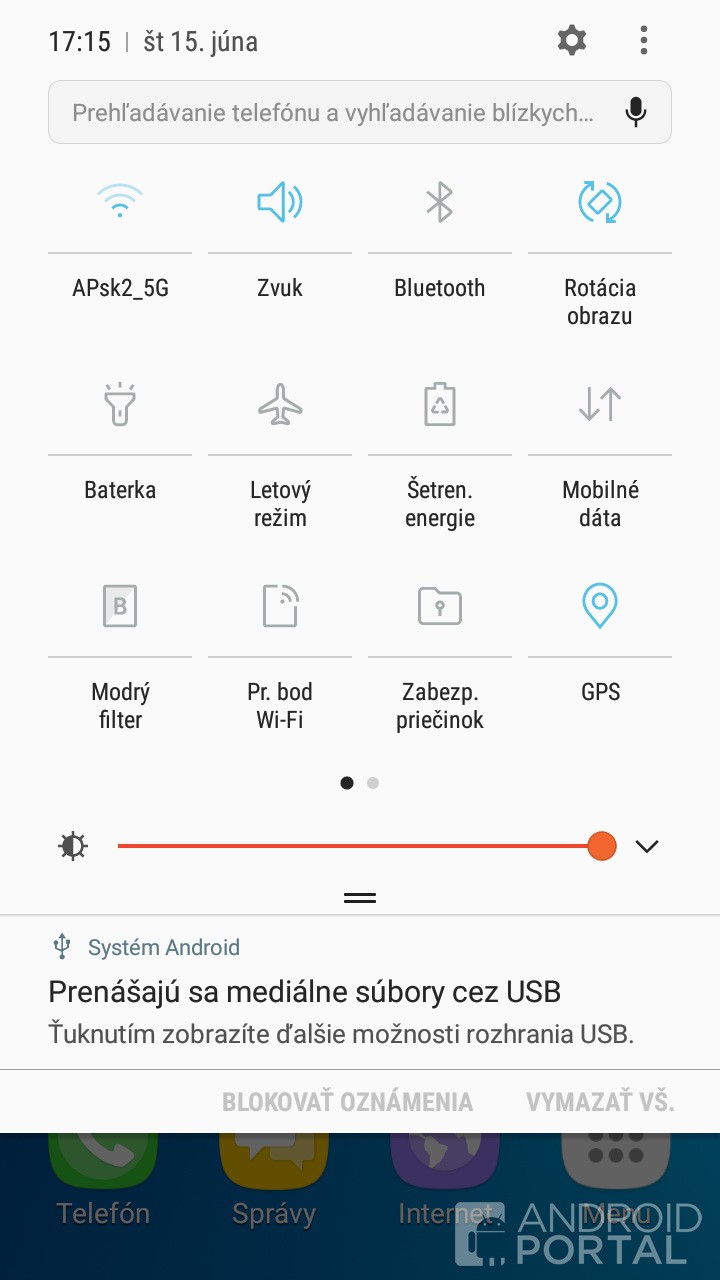Toggle the Zvuk sound mode
720x1280 pixels.
point(280,203)
